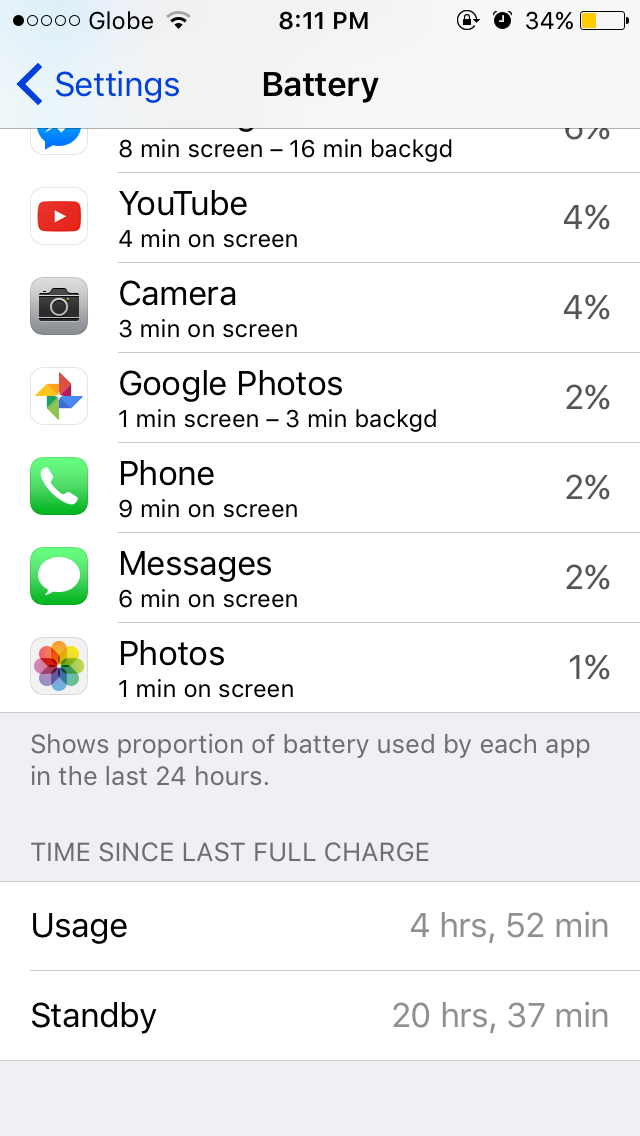Tap the Messages battery usage row
The width and height of the screenshot is (640, 1136).
tap(320, 577)
